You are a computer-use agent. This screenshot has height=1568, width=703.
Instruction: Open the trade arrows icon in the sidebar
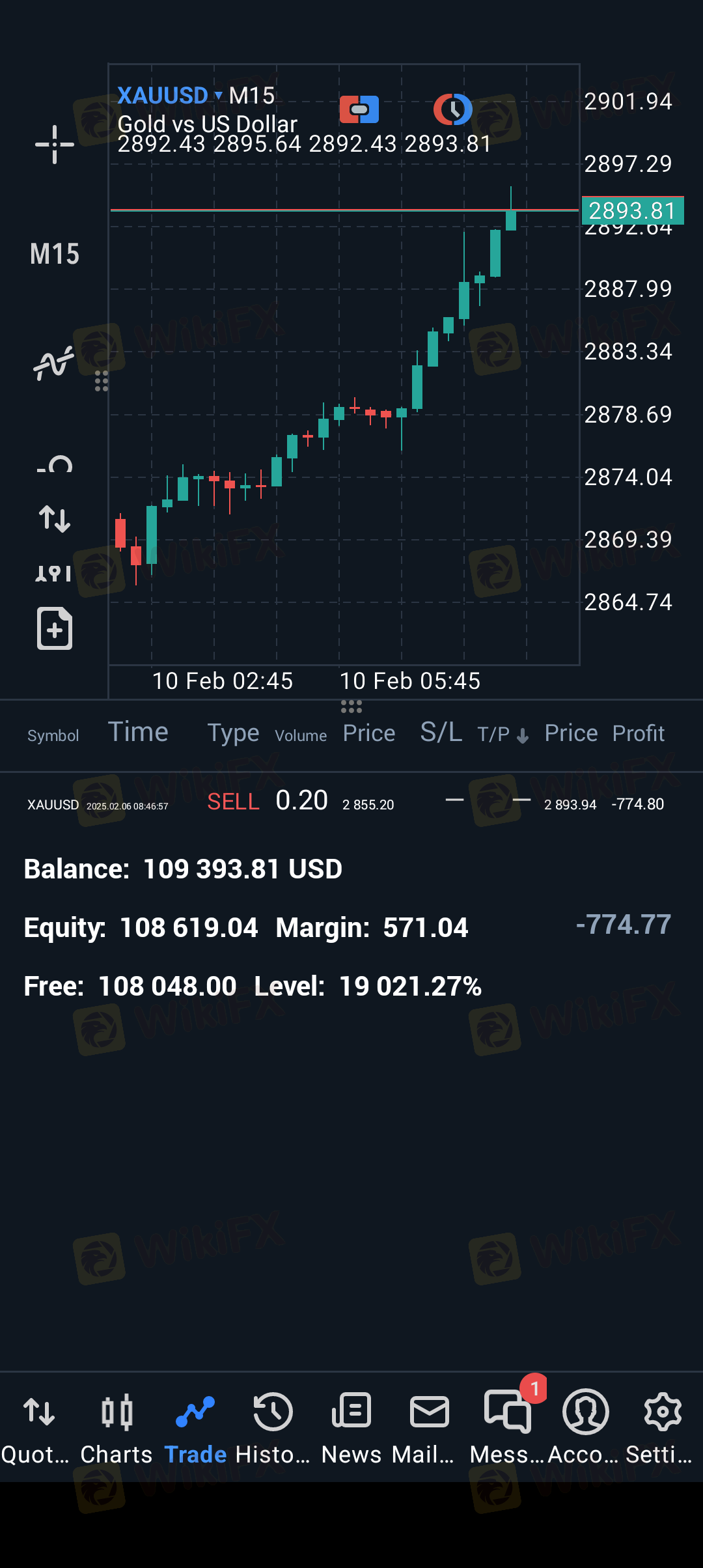coord(55,519)
